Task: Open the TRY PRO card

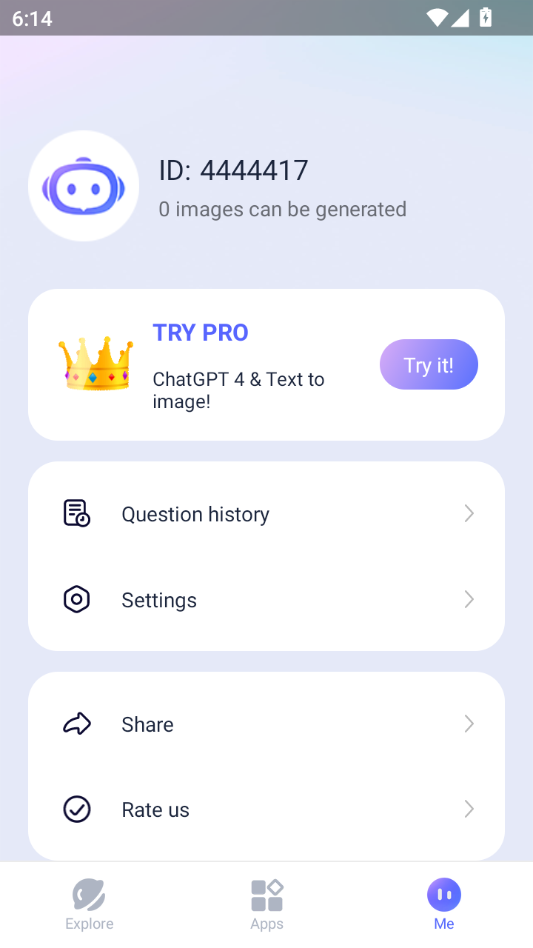Action: (x=266, y=365)
